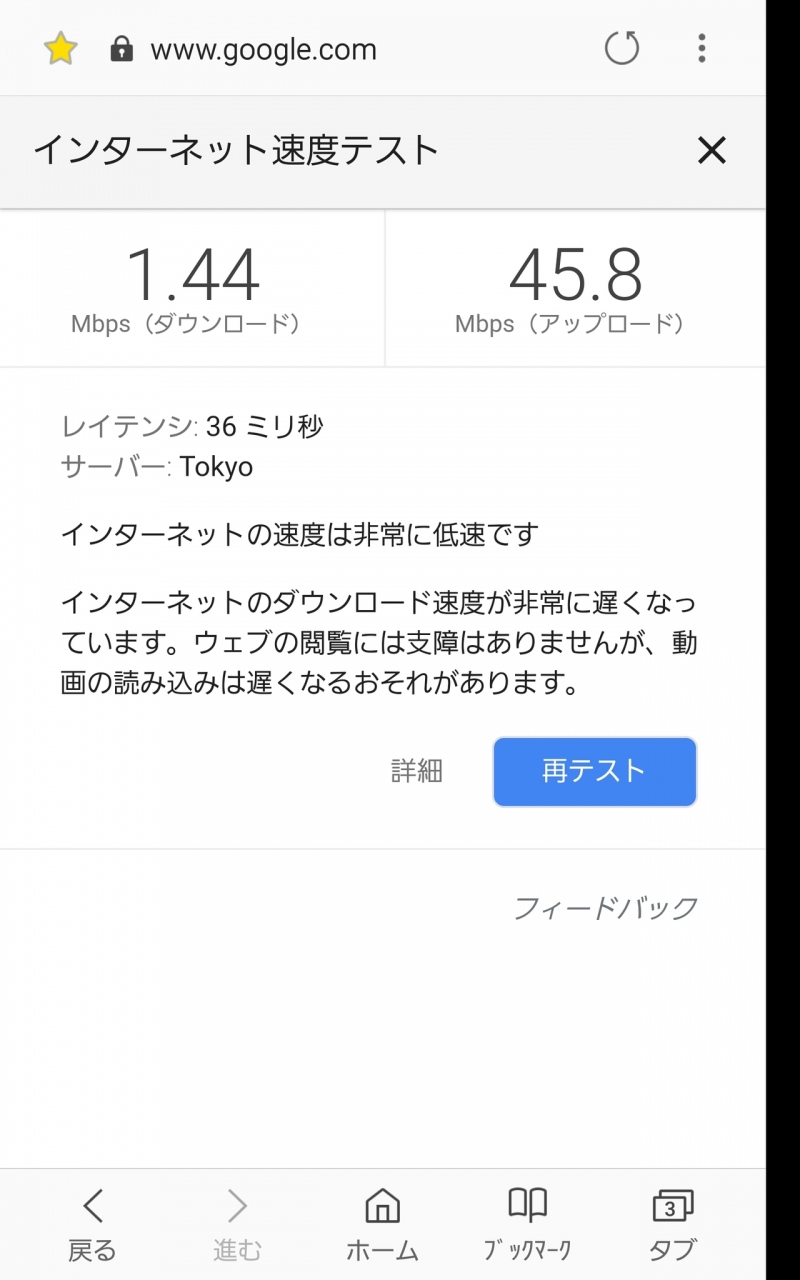
Task: Open the フィードバック link
Action: (x=605, y=908)
